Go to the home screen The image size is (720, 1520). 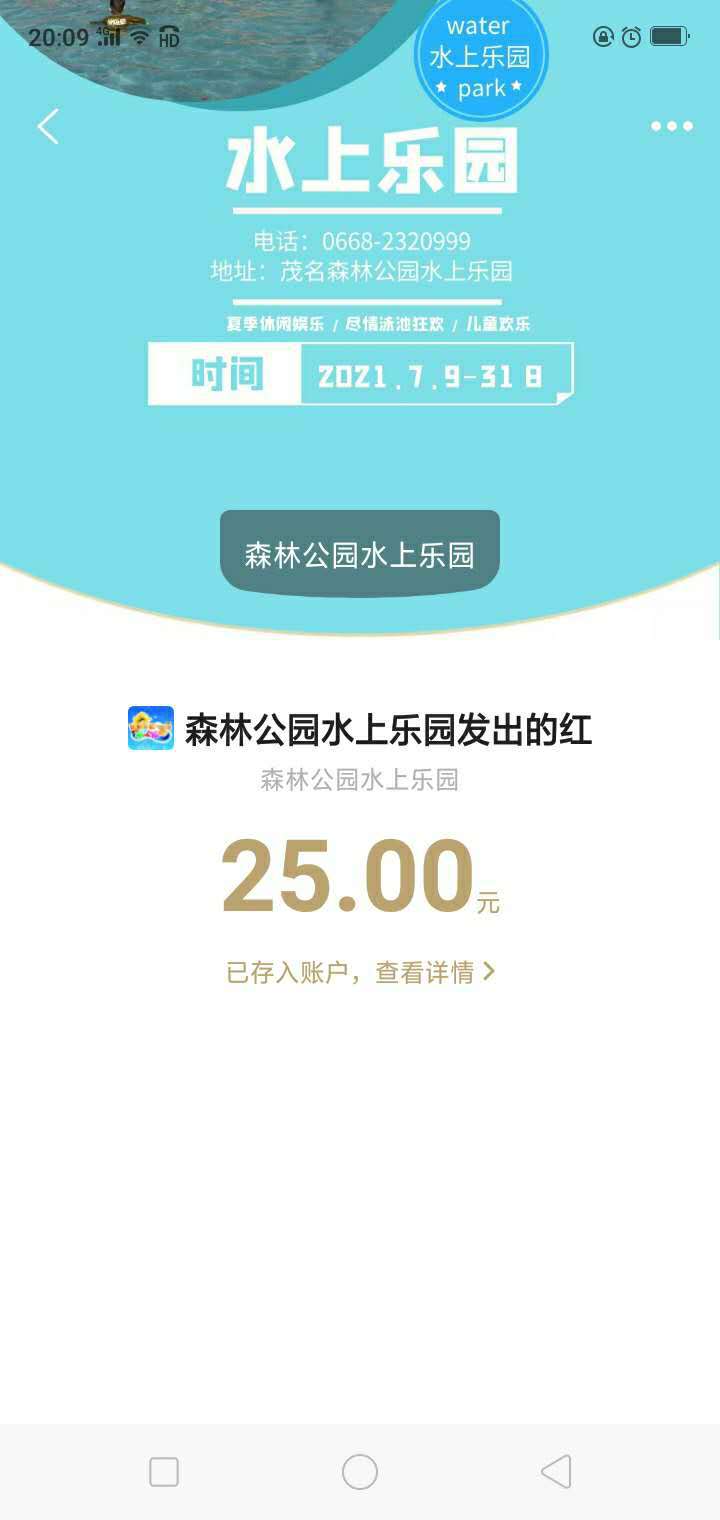tap(360, 1472)
